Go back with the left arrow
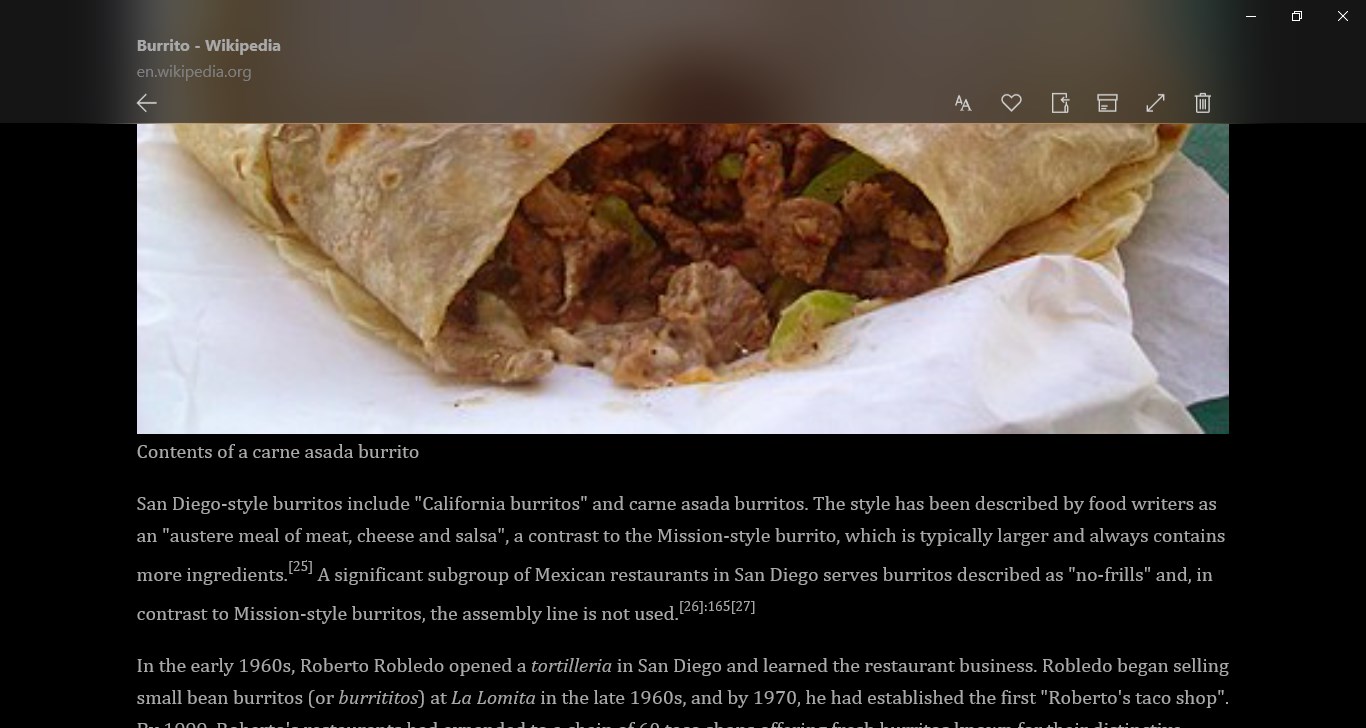The width and height of the screenshot is (1366, 728). [x=147, y=103]
